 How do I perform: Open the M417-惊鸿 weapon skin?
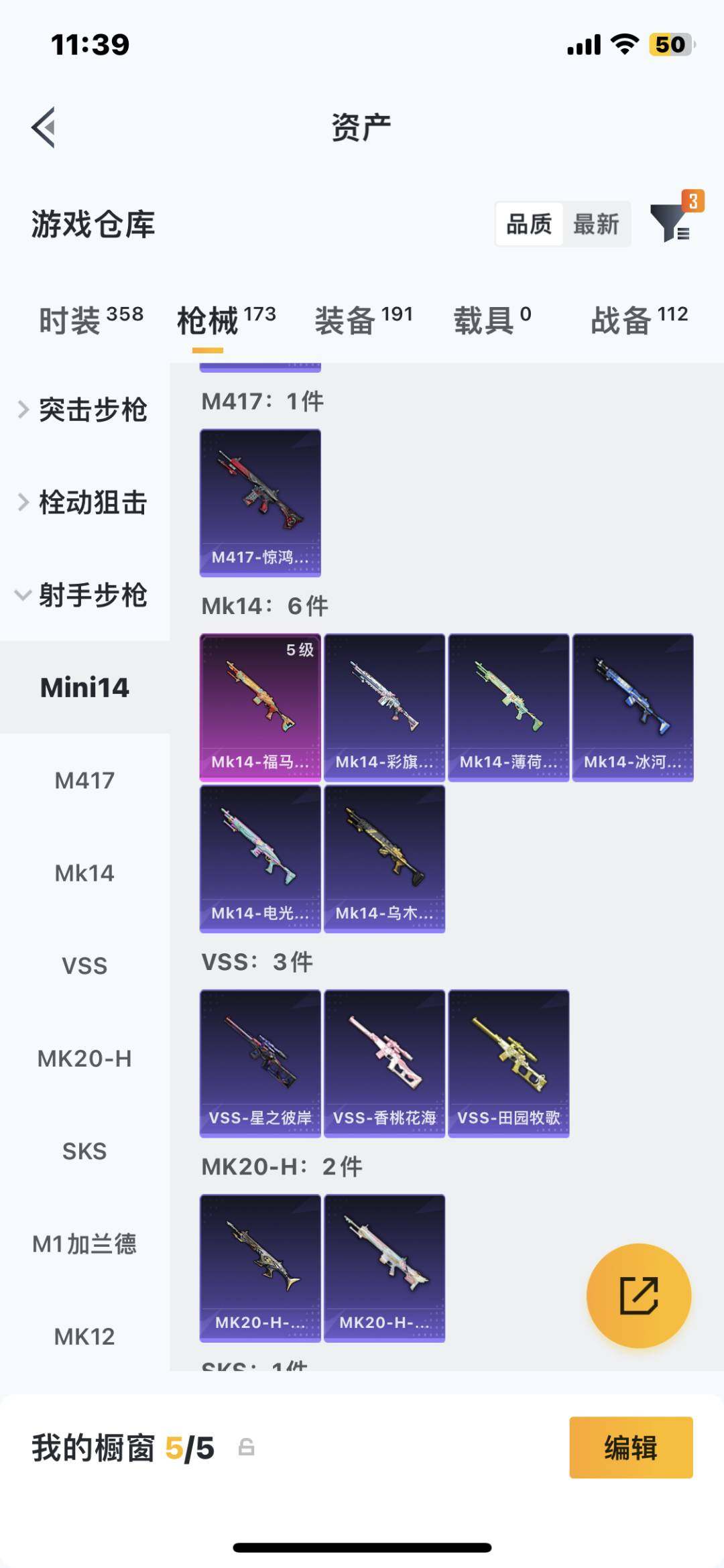260,503
